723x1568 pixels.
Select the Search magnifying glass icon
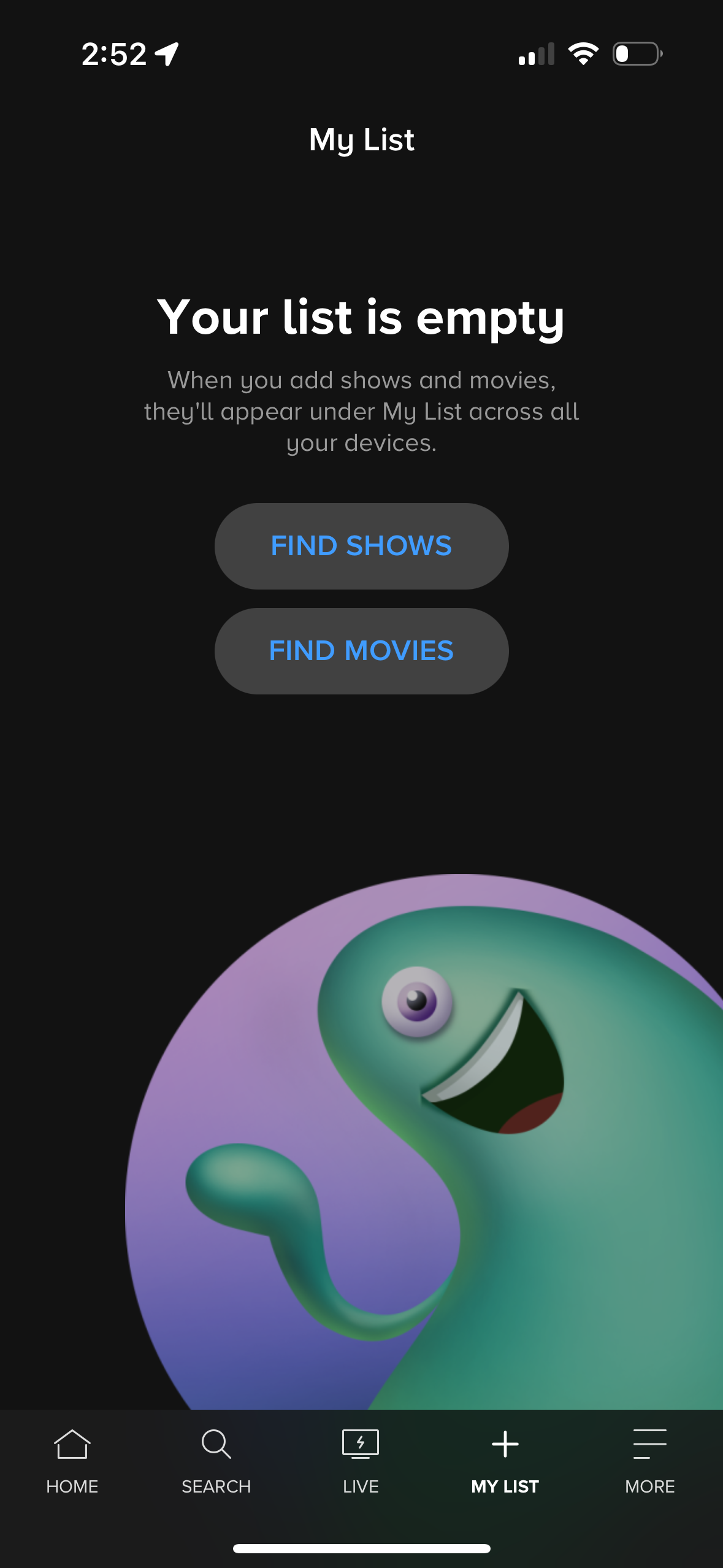pos(216,1443)
